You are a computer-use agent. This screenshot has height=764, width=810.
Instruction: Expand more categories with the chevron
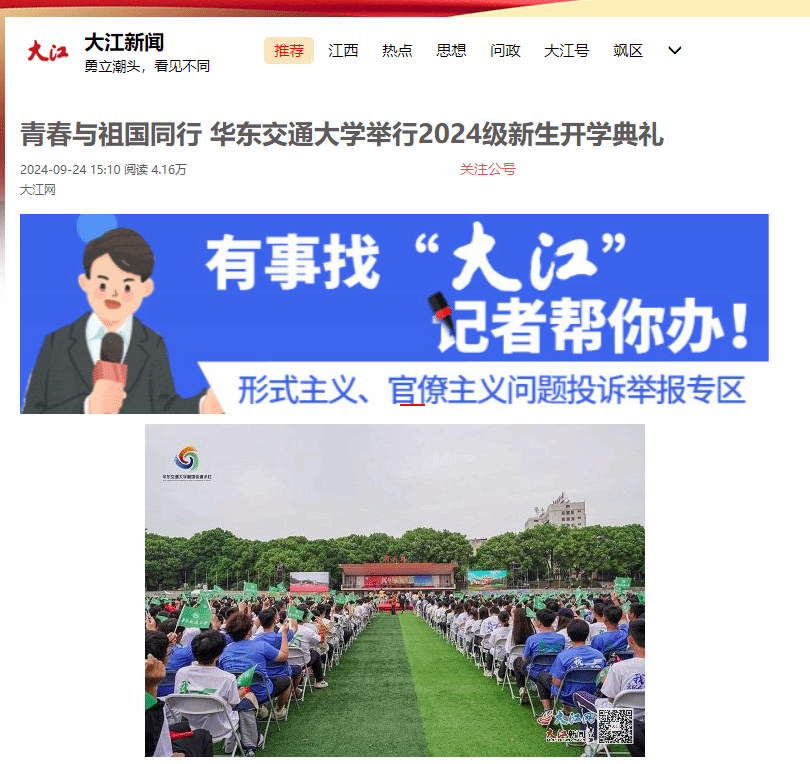(x=675, y=51)
